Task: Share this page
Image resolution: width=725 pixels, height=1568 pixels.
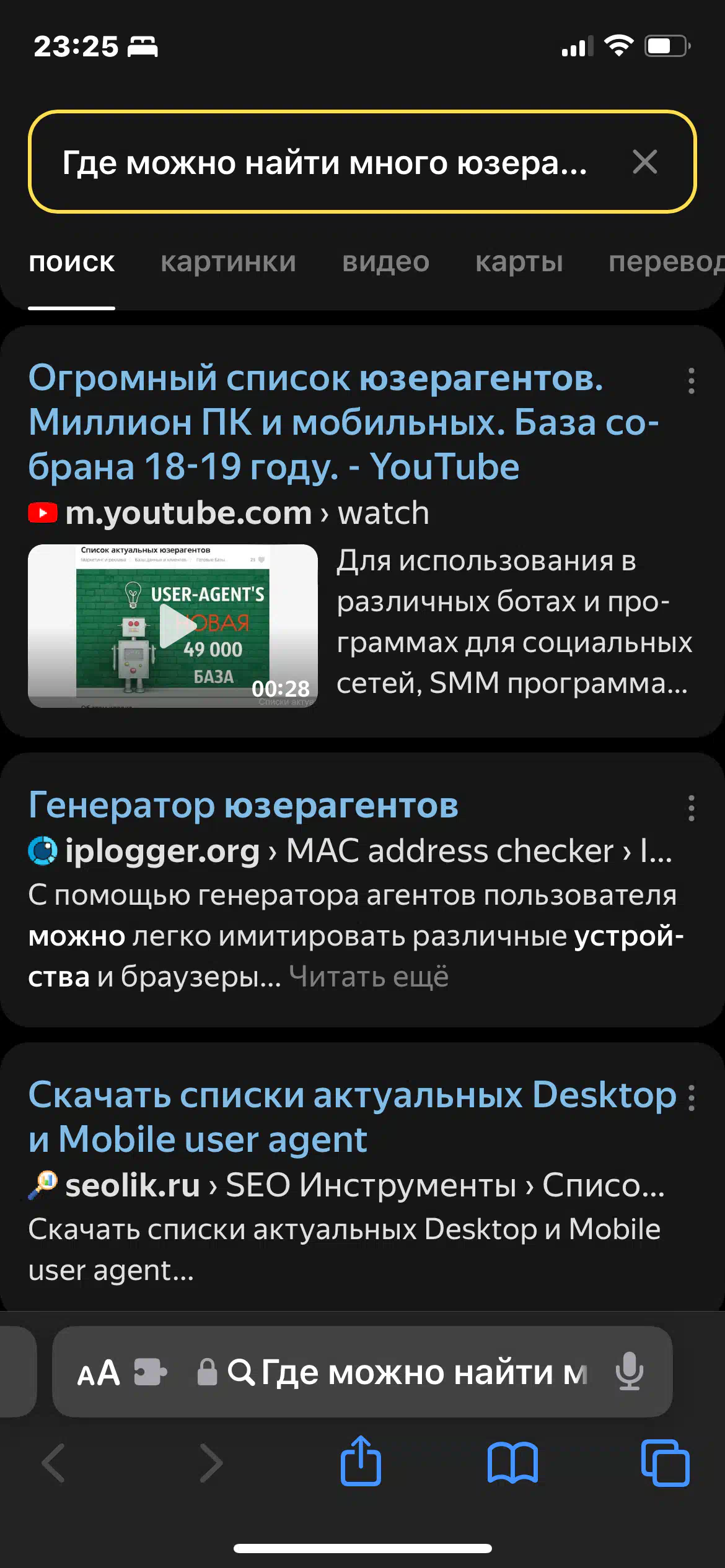Action: [361, 1461]
